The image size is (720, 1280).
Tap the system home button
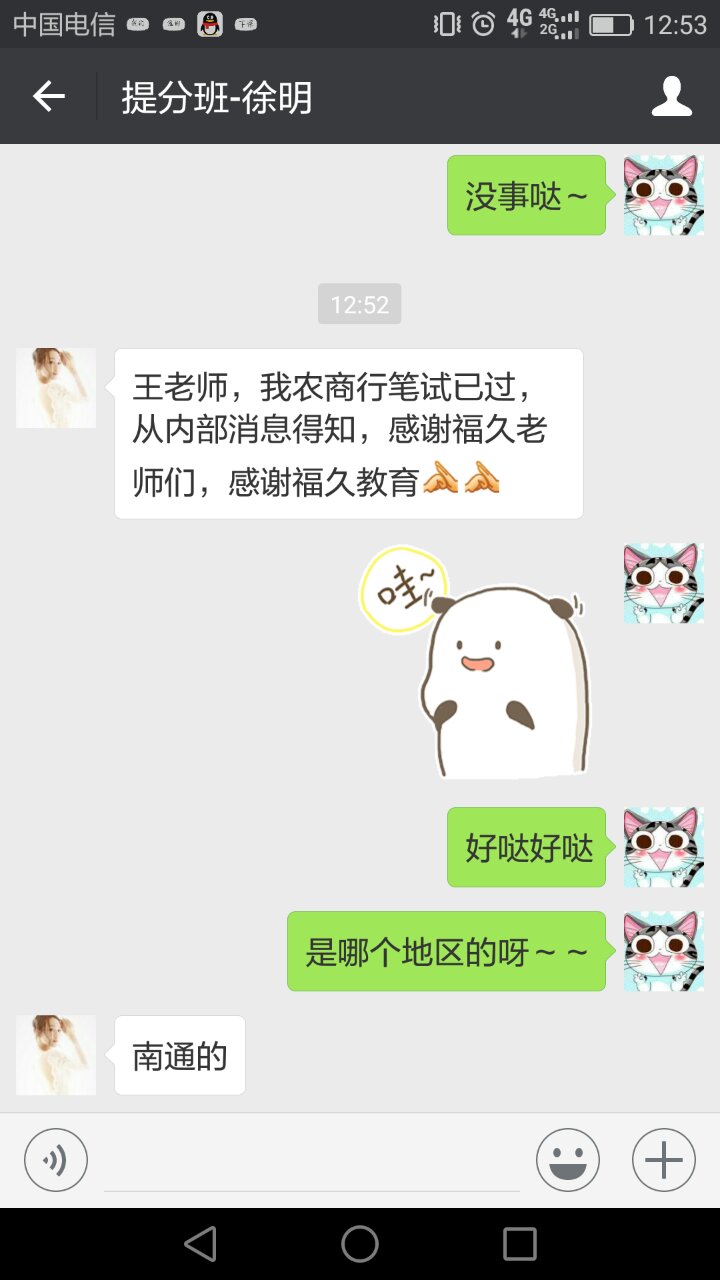pos(360,1244)
